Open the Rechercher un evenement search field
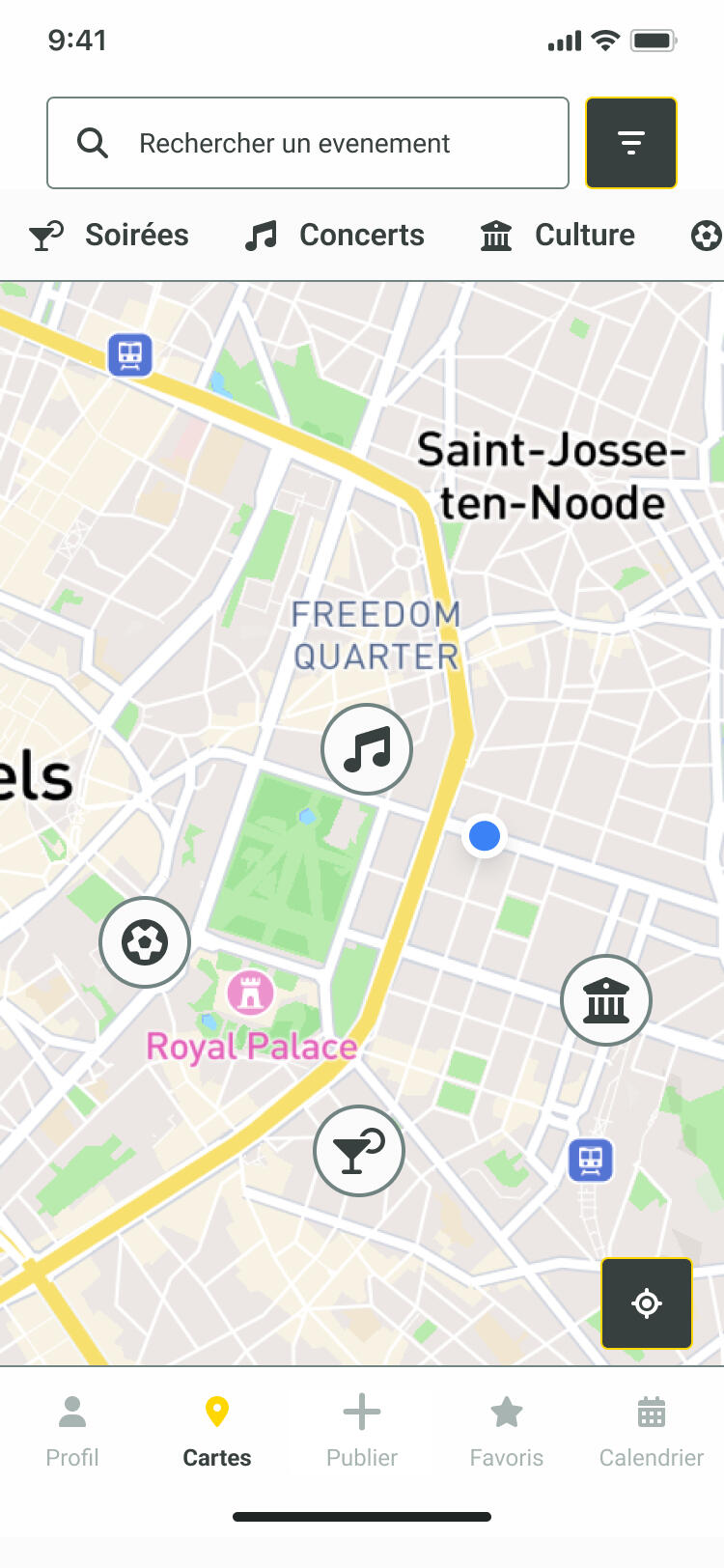 pos(307,143)
